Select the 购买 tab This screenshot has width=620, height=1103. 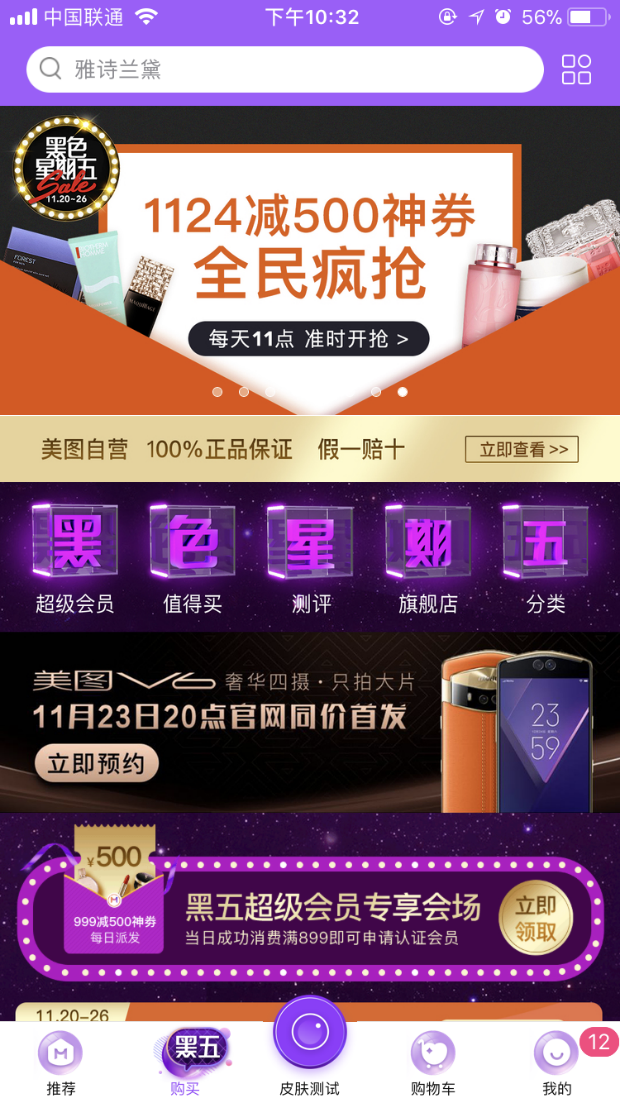click(x=185, y=1064)
